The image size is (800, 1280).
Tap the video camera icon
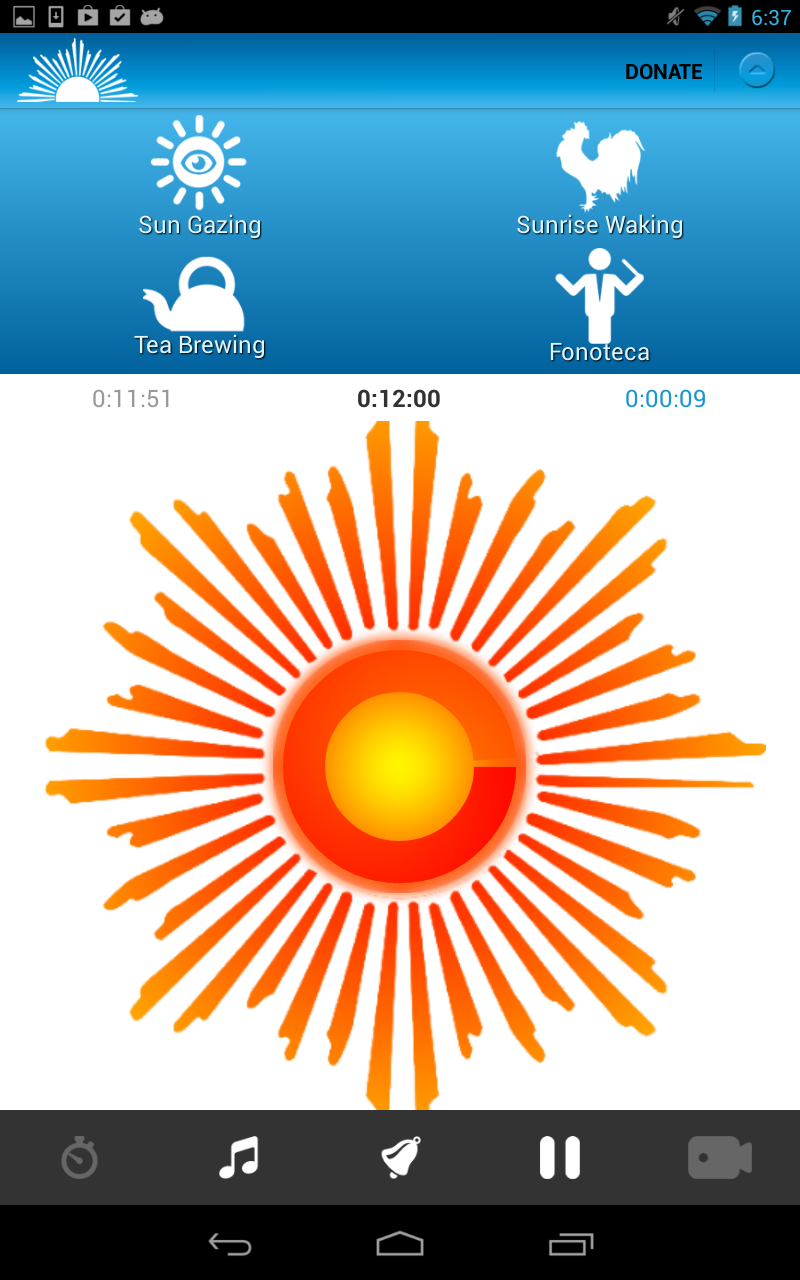[719, 1158]
